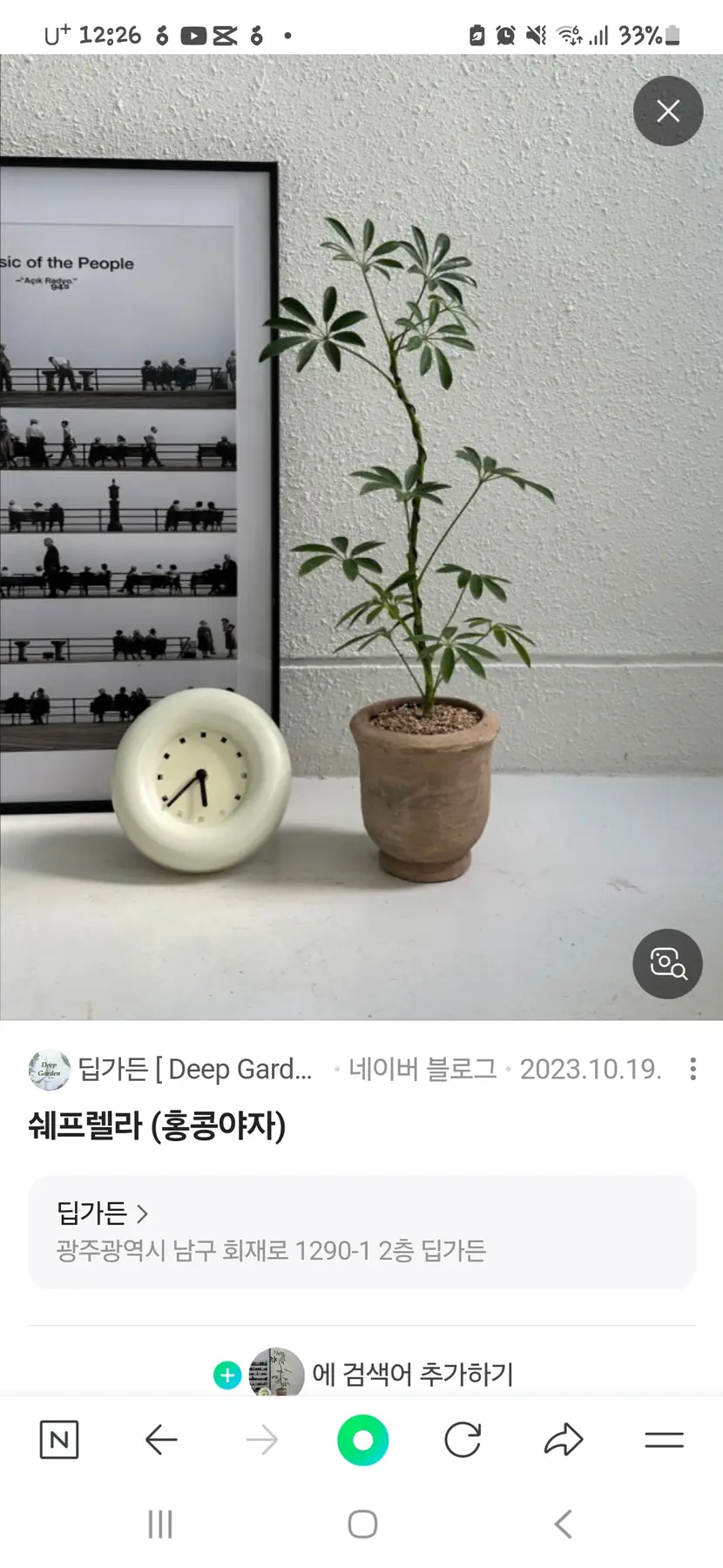The width and height of the screenshot is (723, 1568).
Task: Refresh the current blog page
Action: point(463,1439)
